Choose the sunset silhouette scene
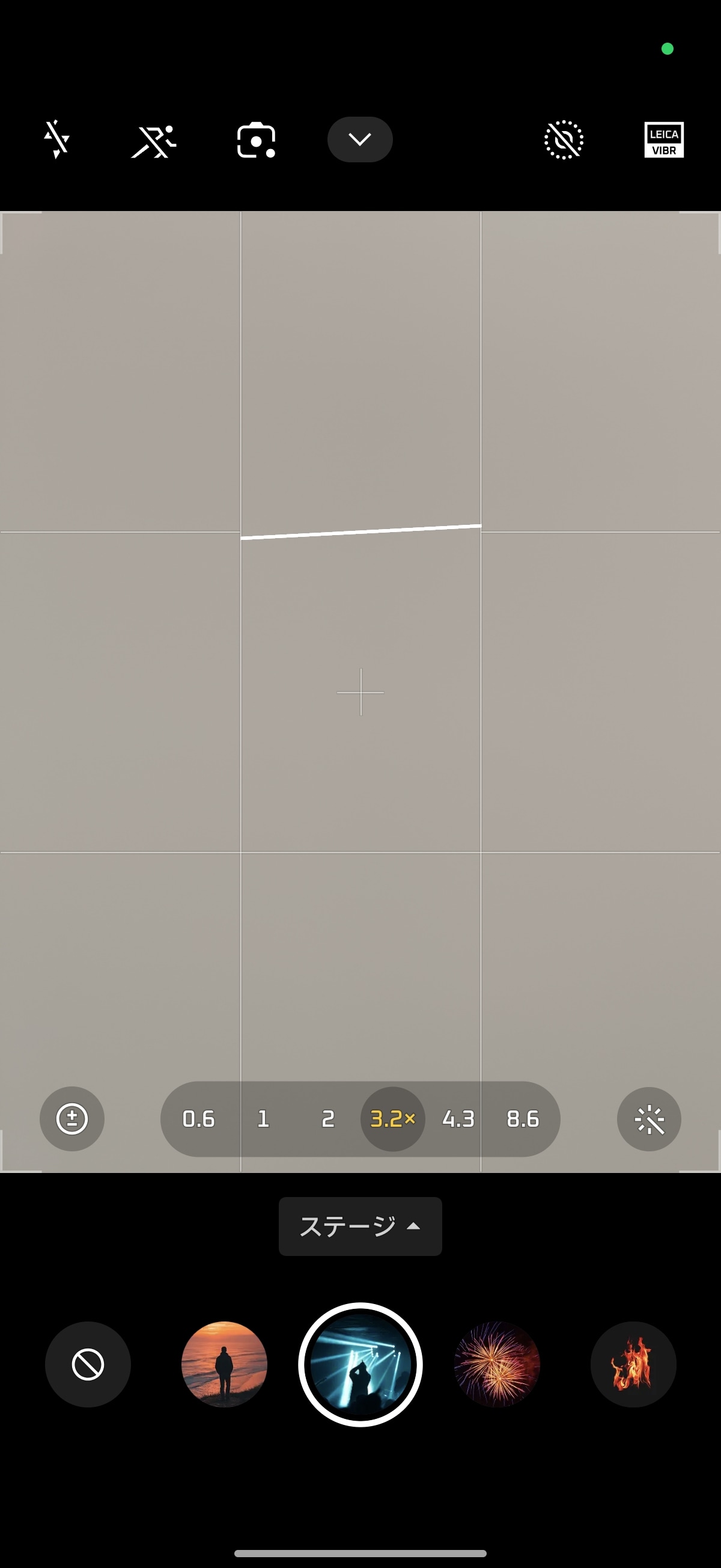The height and width of the screenshot is (1568, 721). (x=224, y=1364)
